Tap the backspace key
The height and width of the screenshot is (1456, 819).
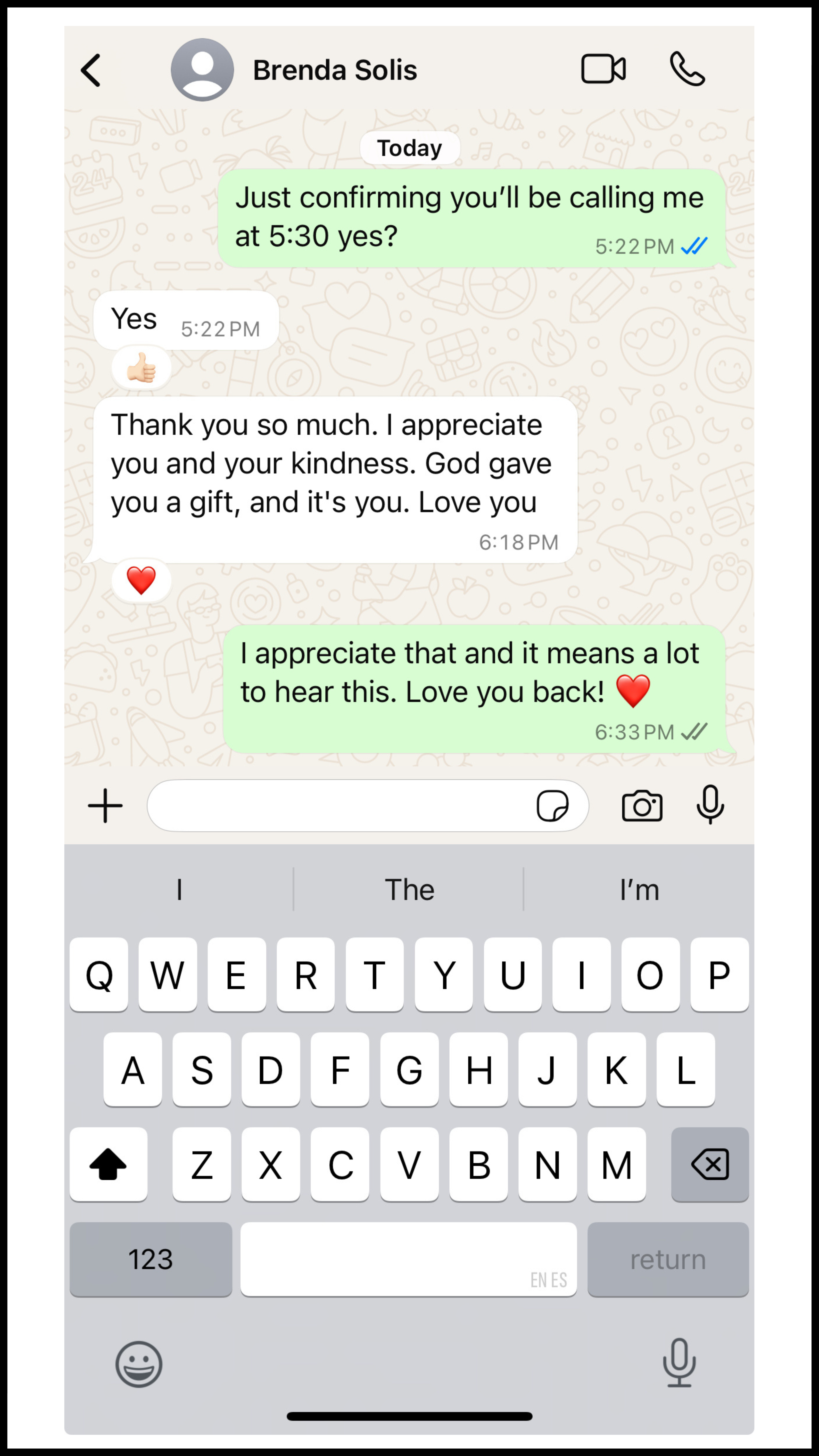click(x=710, y=1164)
